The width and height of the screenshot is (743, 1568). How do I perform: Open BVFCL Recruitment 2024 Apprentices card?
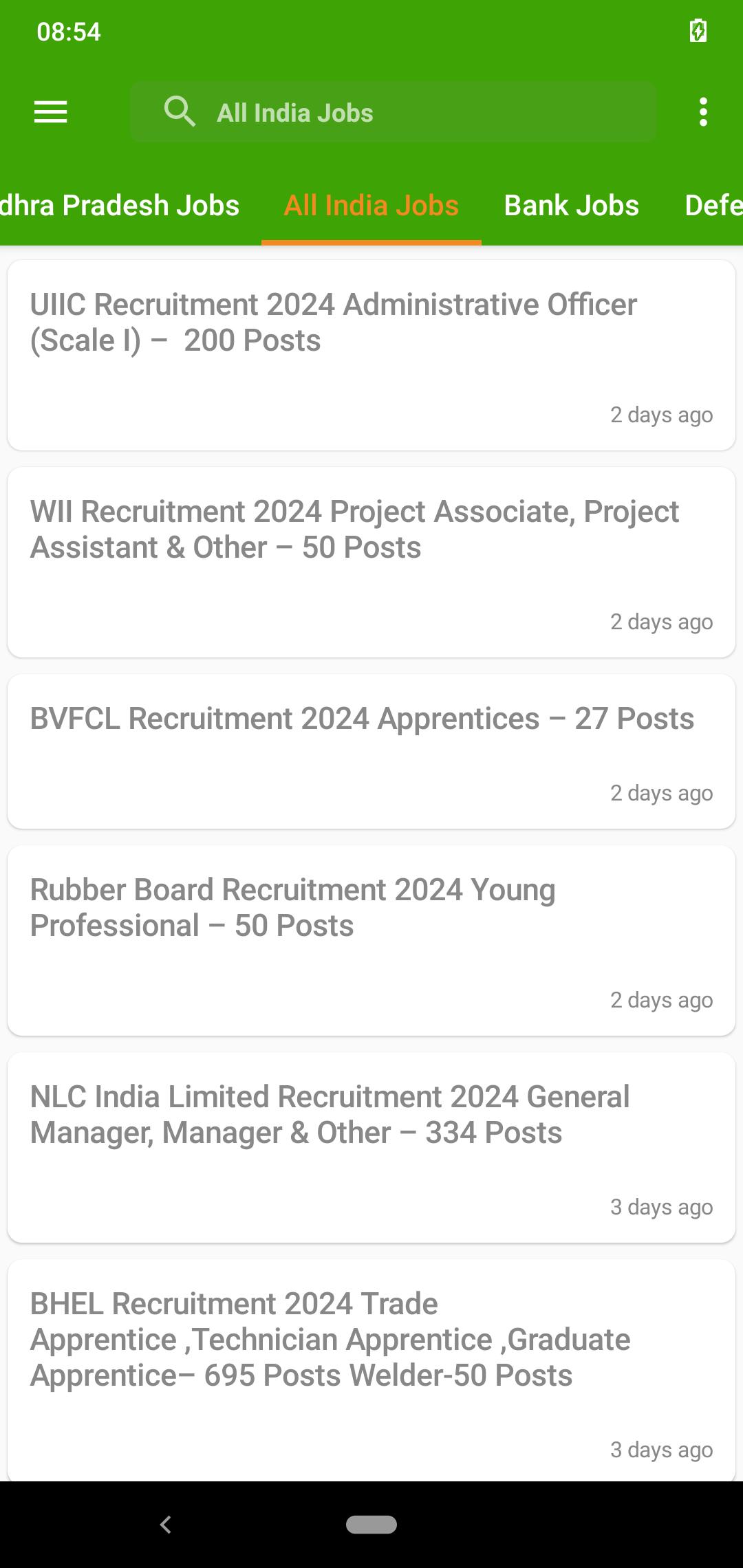[x=371, y=752]
